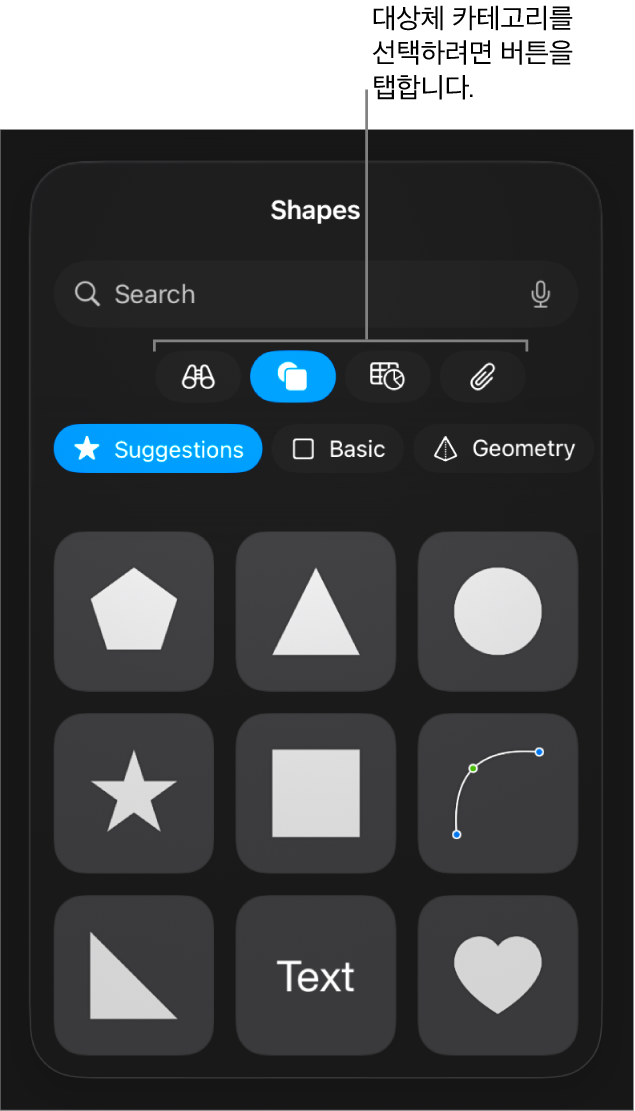Image resolution: width=635 pixels, height=1111 pixels.
Task: Select the Suggestions category chip
Action: [158, 449]
